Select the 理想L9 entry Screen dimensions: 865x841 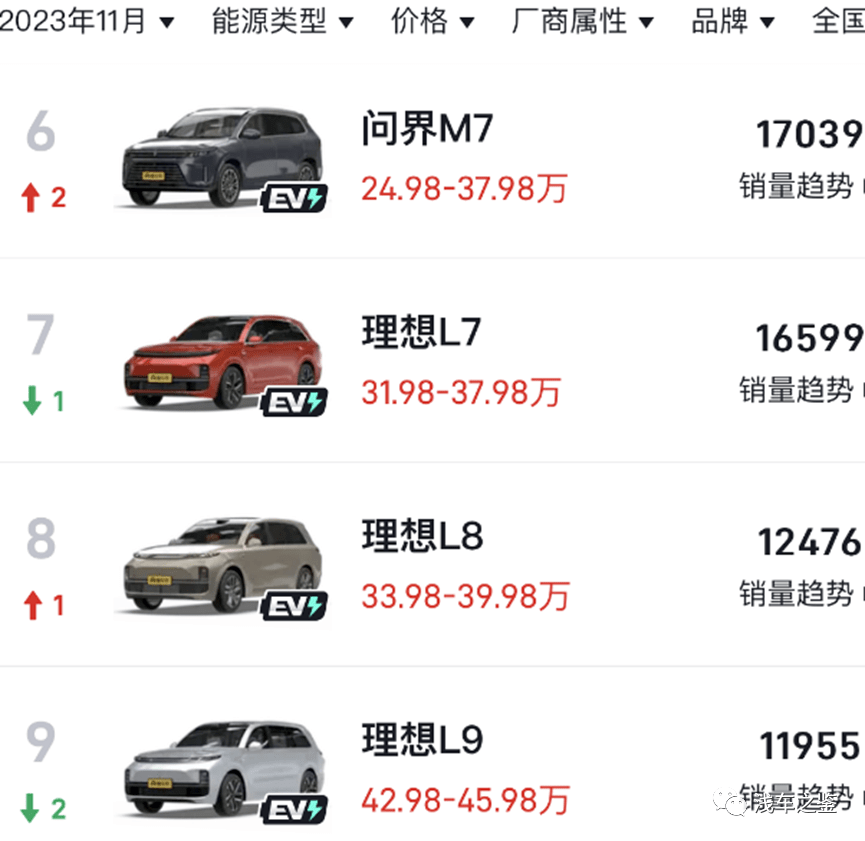point(422,741)
